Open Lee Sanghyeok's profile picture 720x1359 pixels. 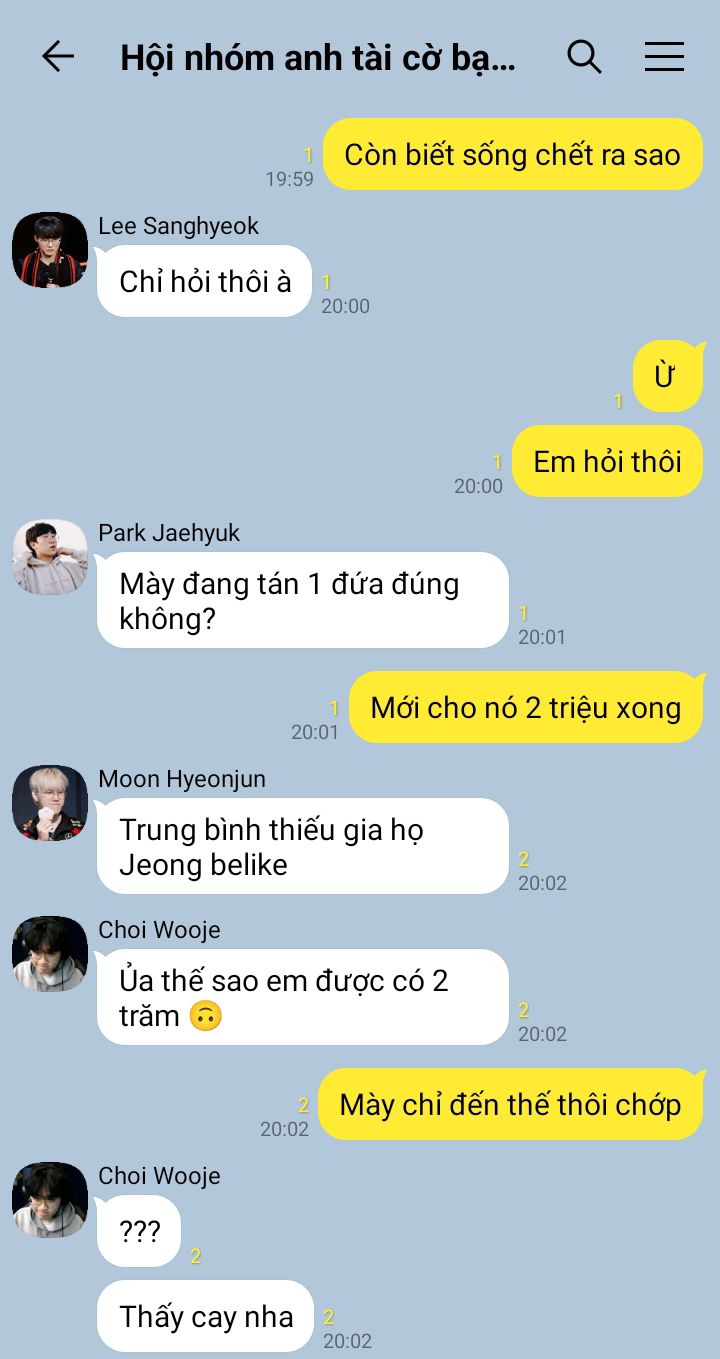(50, 250)
